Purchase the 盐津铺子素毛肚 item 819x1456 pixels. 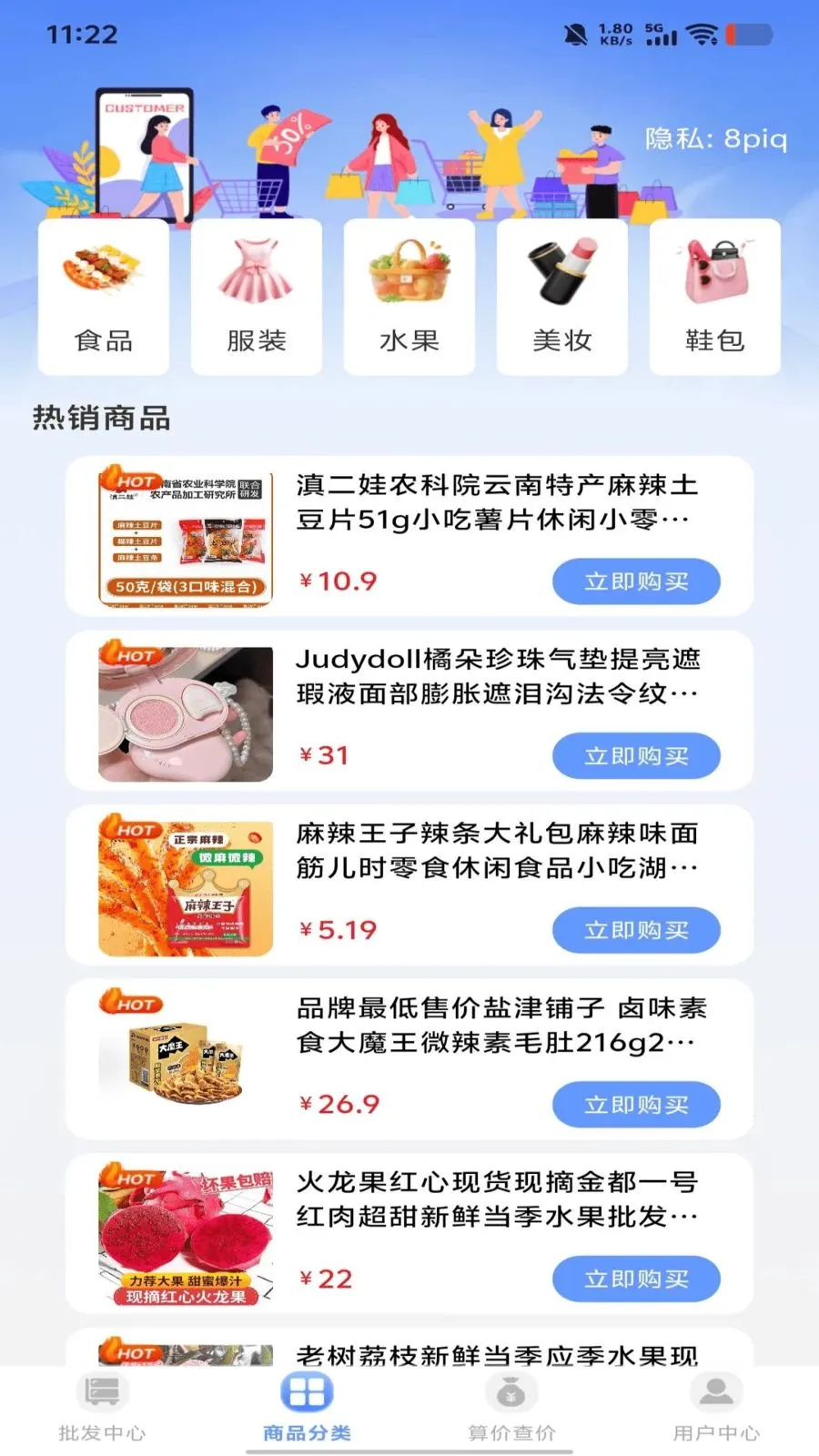point(636,1105)
